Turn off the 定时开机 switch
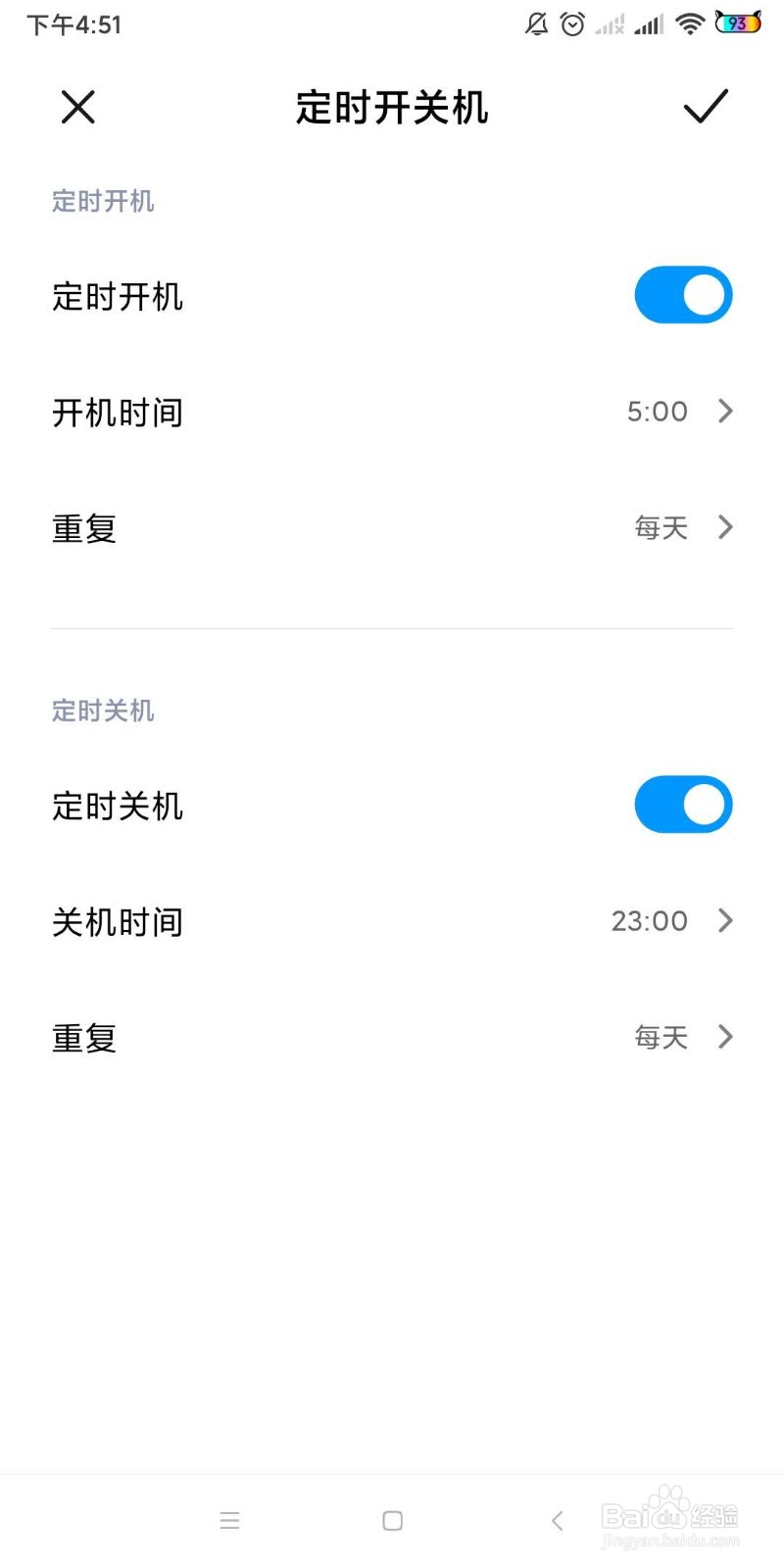The image size is (784, 1568). pyautogui.click(x=683, y=295)
